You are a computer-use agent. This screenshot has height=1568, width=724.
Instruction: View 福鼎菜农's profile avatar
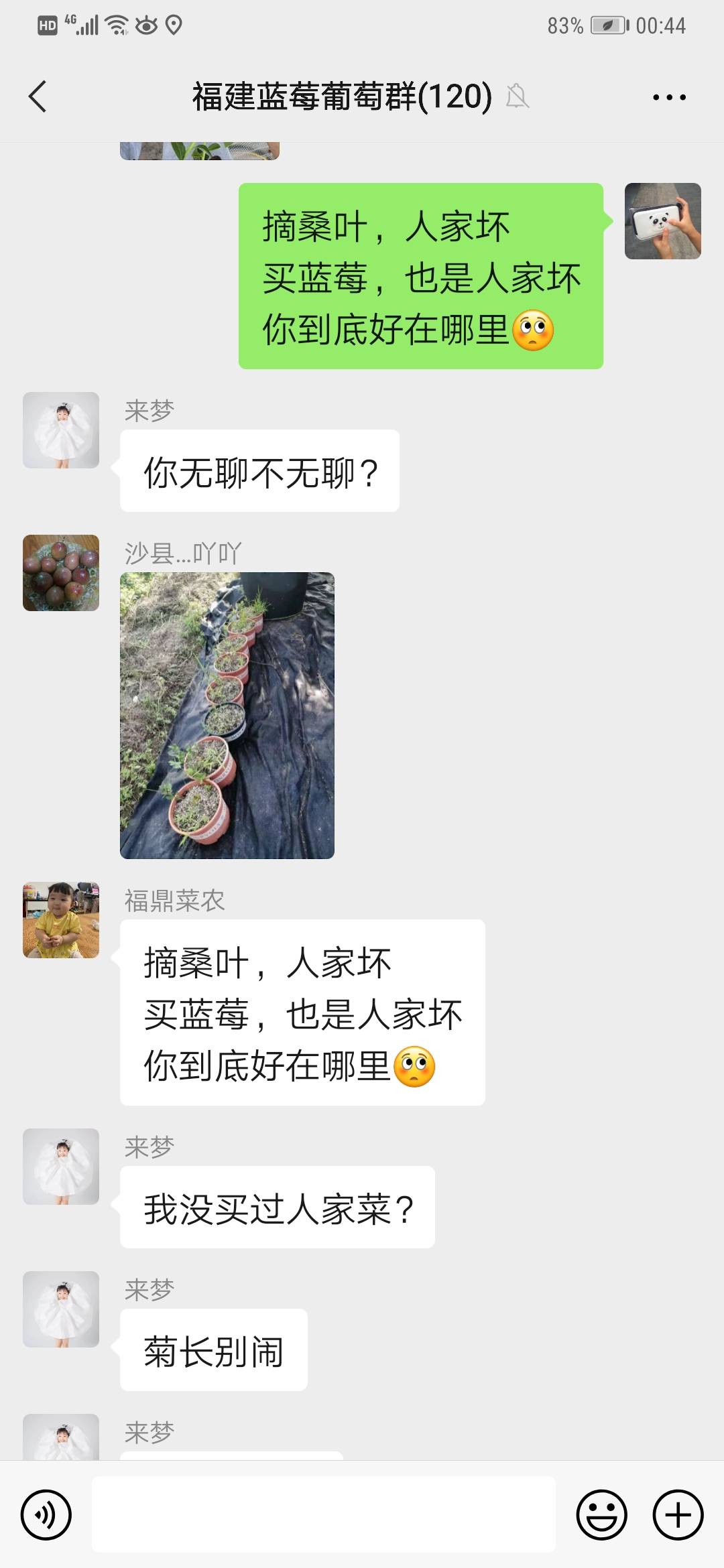pos(61,920)
